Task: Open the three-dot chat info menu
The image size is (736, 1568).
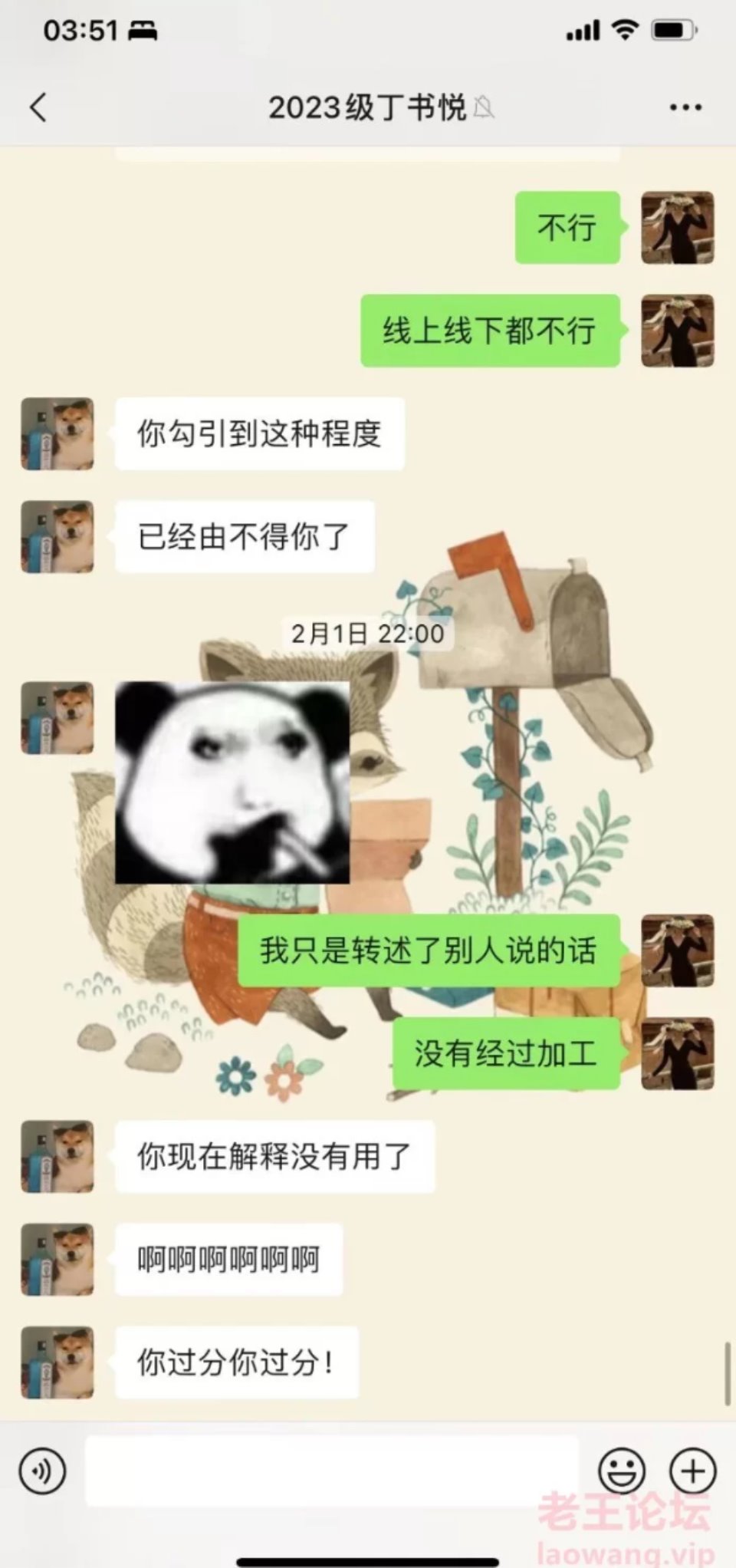Action: point(685,107)
